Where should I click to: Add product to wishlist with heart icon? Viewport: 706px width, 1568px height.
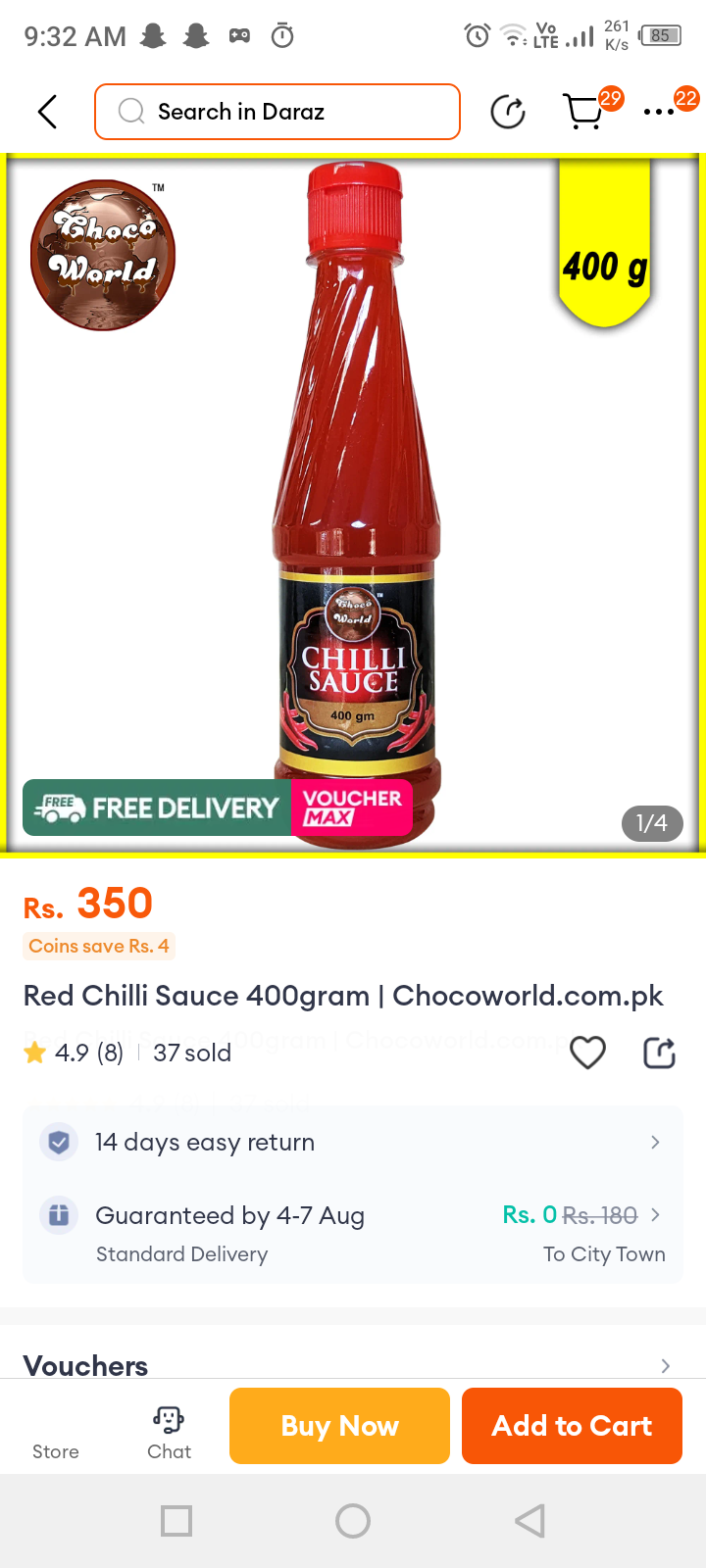[587, 1053]
